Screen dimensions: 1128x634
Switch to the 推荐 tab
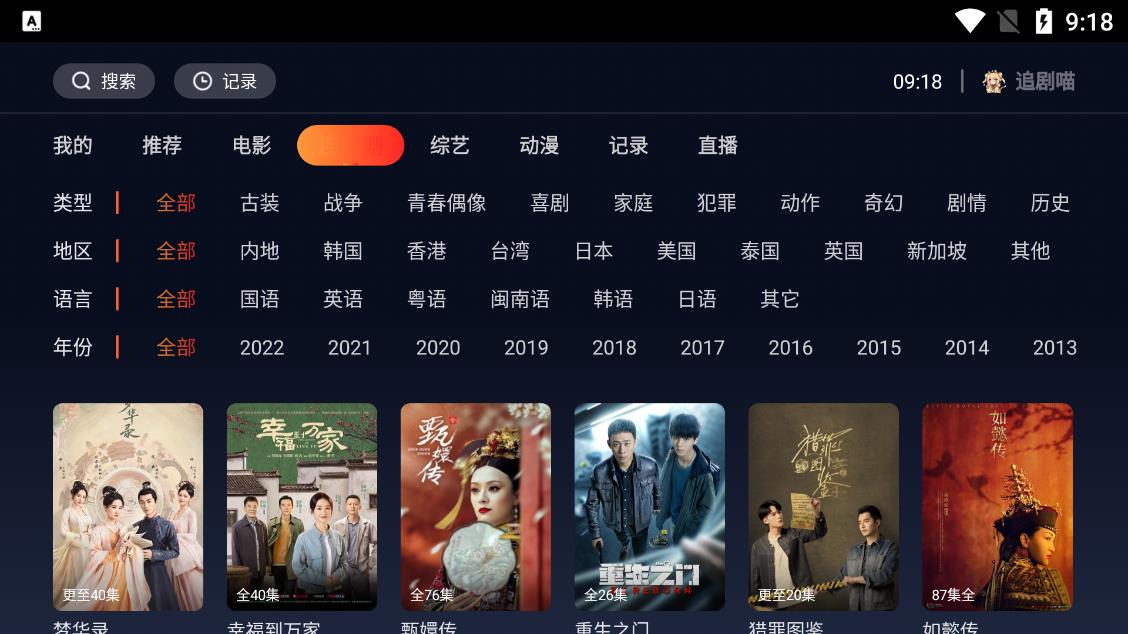point(162,146)
